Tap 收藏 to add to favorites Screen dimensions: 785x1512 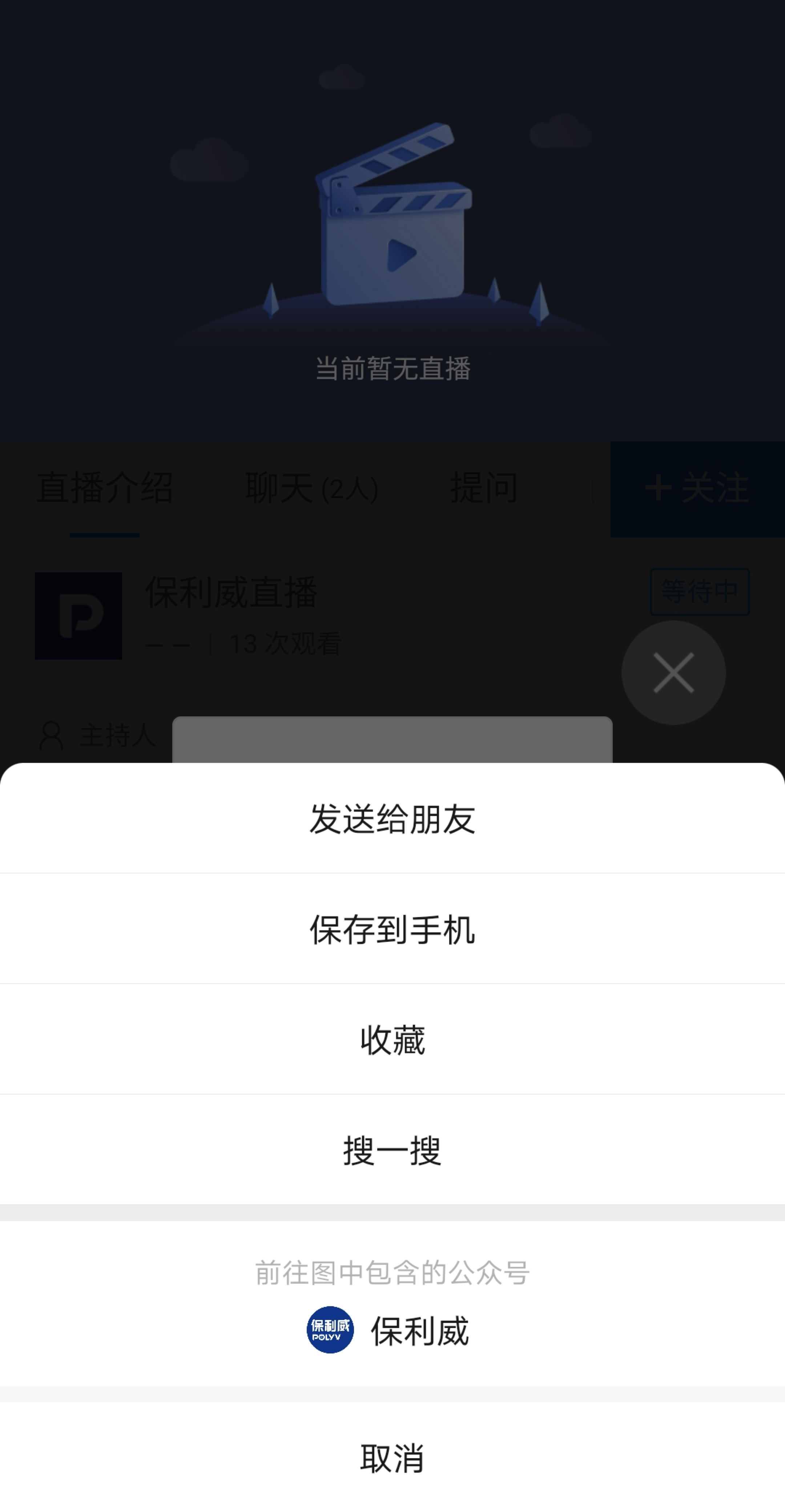coord(392,1040)
